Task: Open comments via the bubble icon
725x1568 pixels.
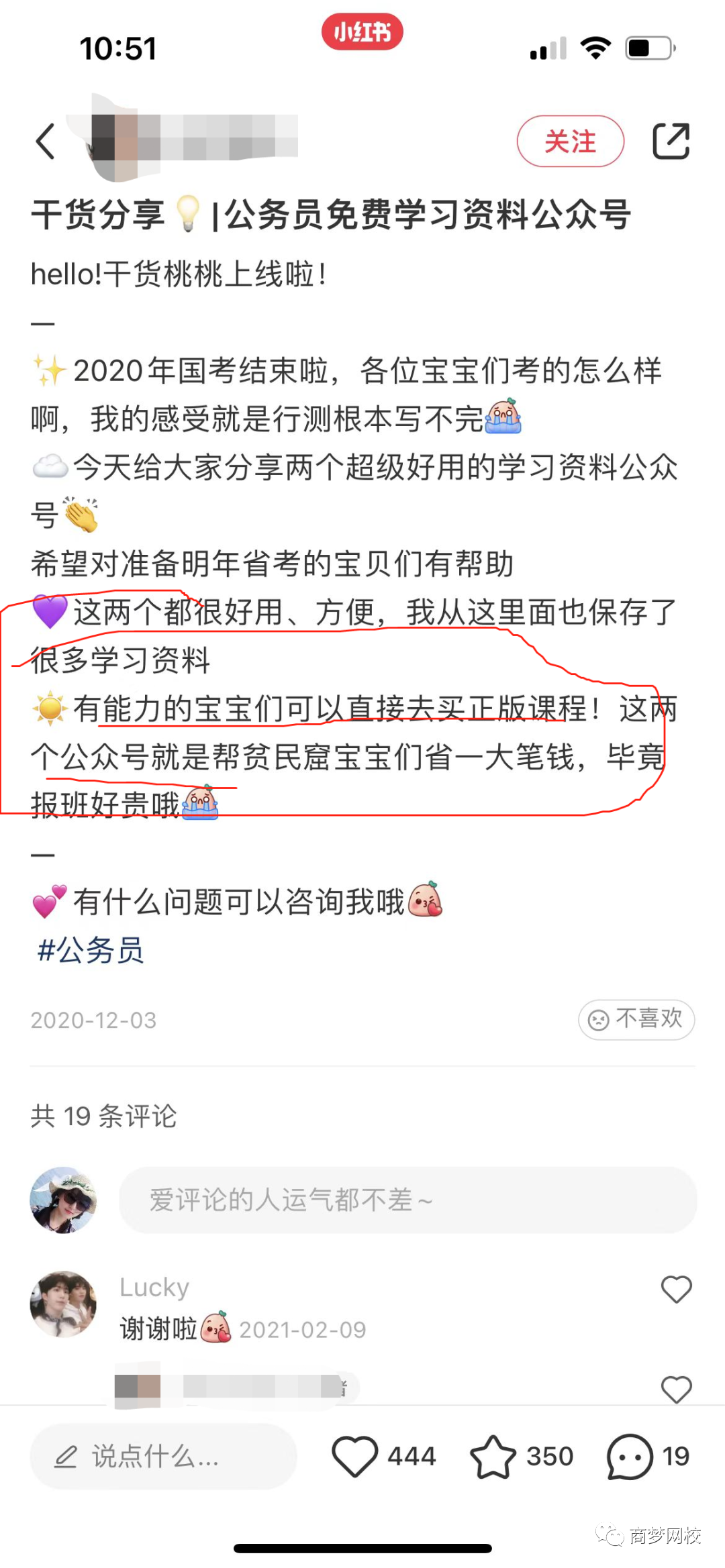Action: point(630,1456)
